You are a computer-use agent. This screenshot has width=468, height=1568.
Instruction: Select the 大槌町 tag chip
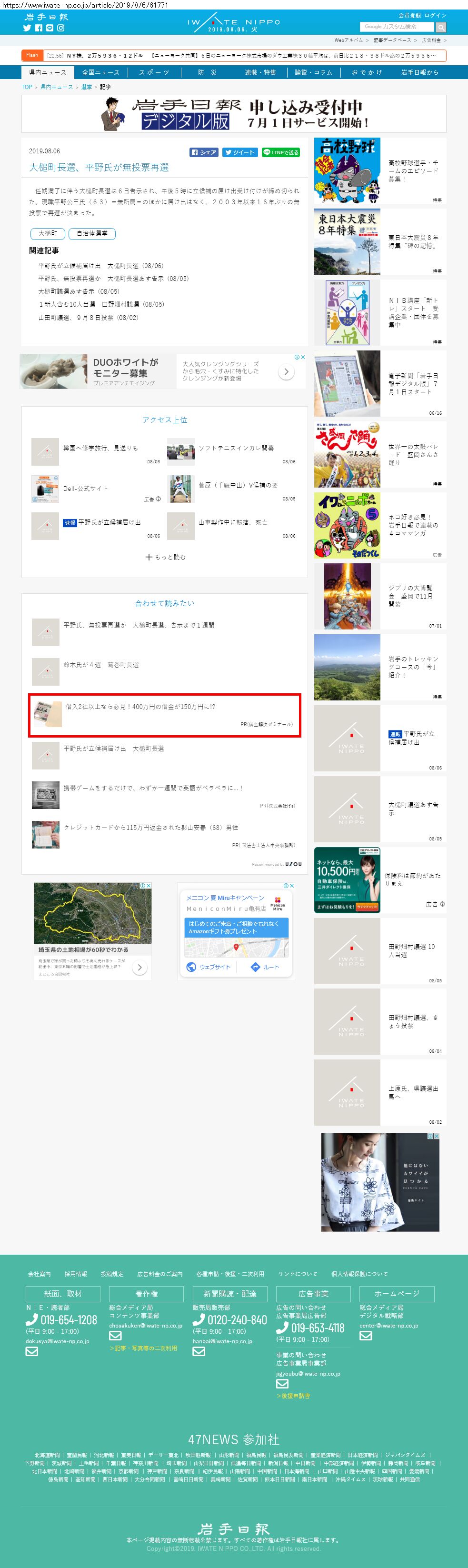pyautogui.click(x=48, y=234)
